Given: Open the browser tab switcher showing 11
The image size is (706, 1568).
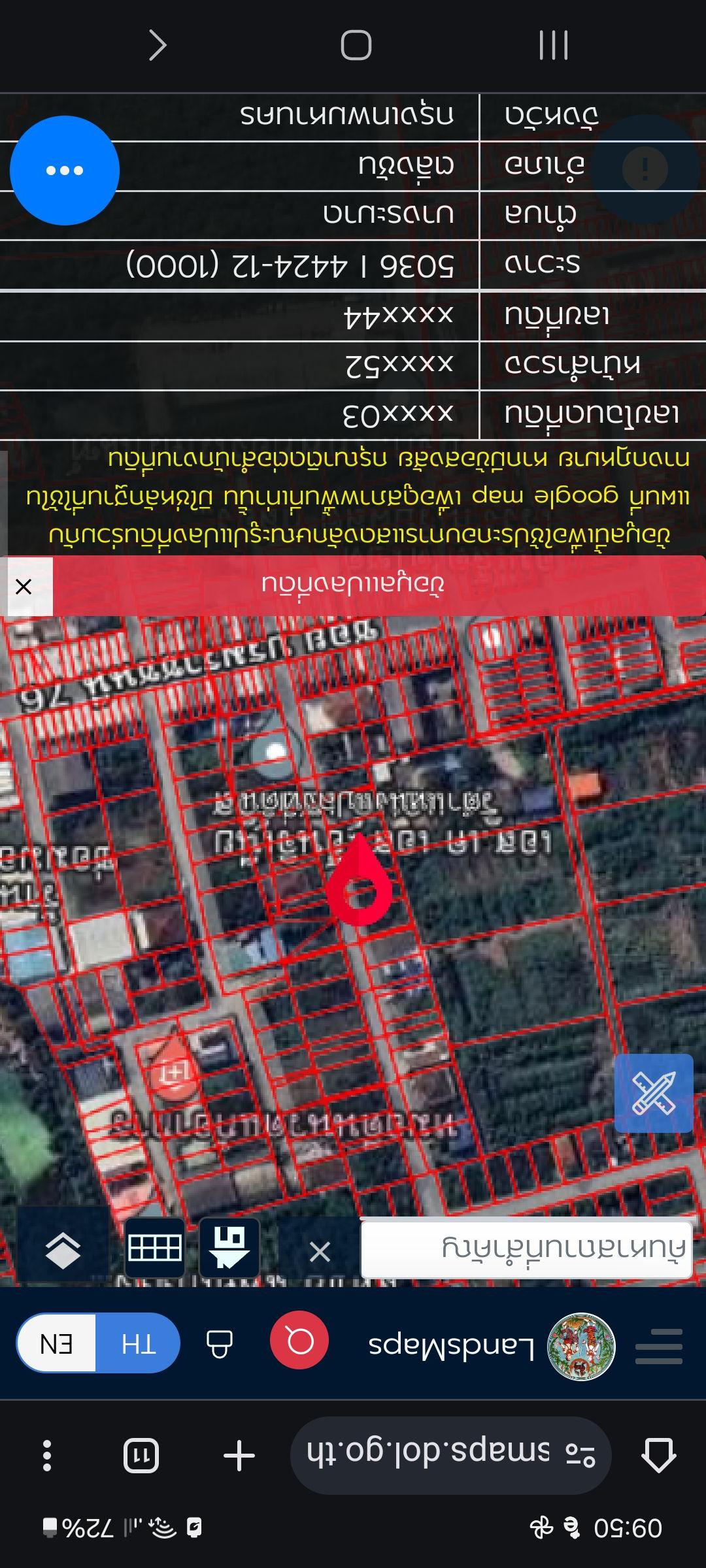Looking at the screenshot, I should [141, 1456].
